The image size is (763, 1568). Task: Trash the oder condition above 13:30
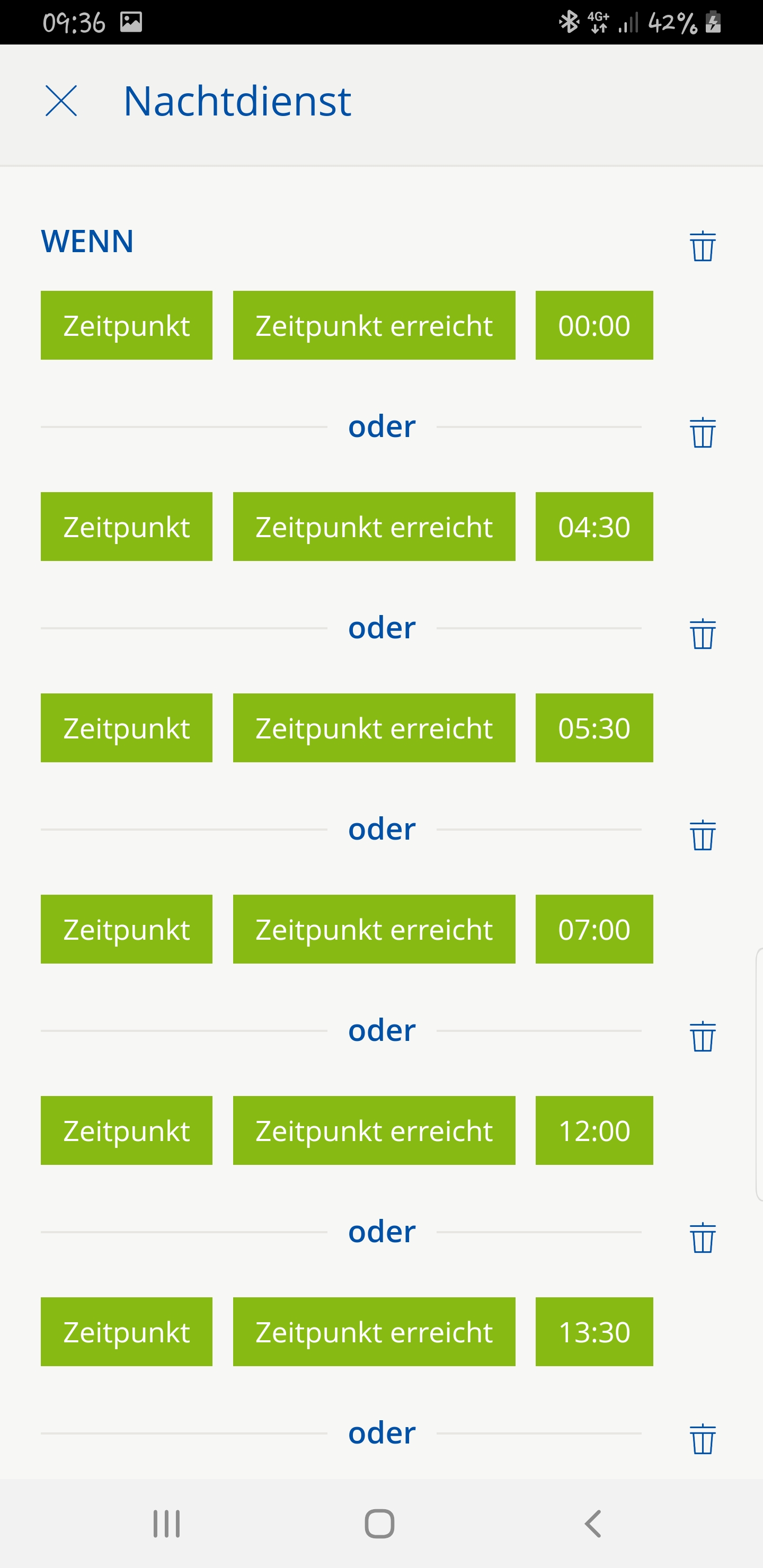(702, 1238)
